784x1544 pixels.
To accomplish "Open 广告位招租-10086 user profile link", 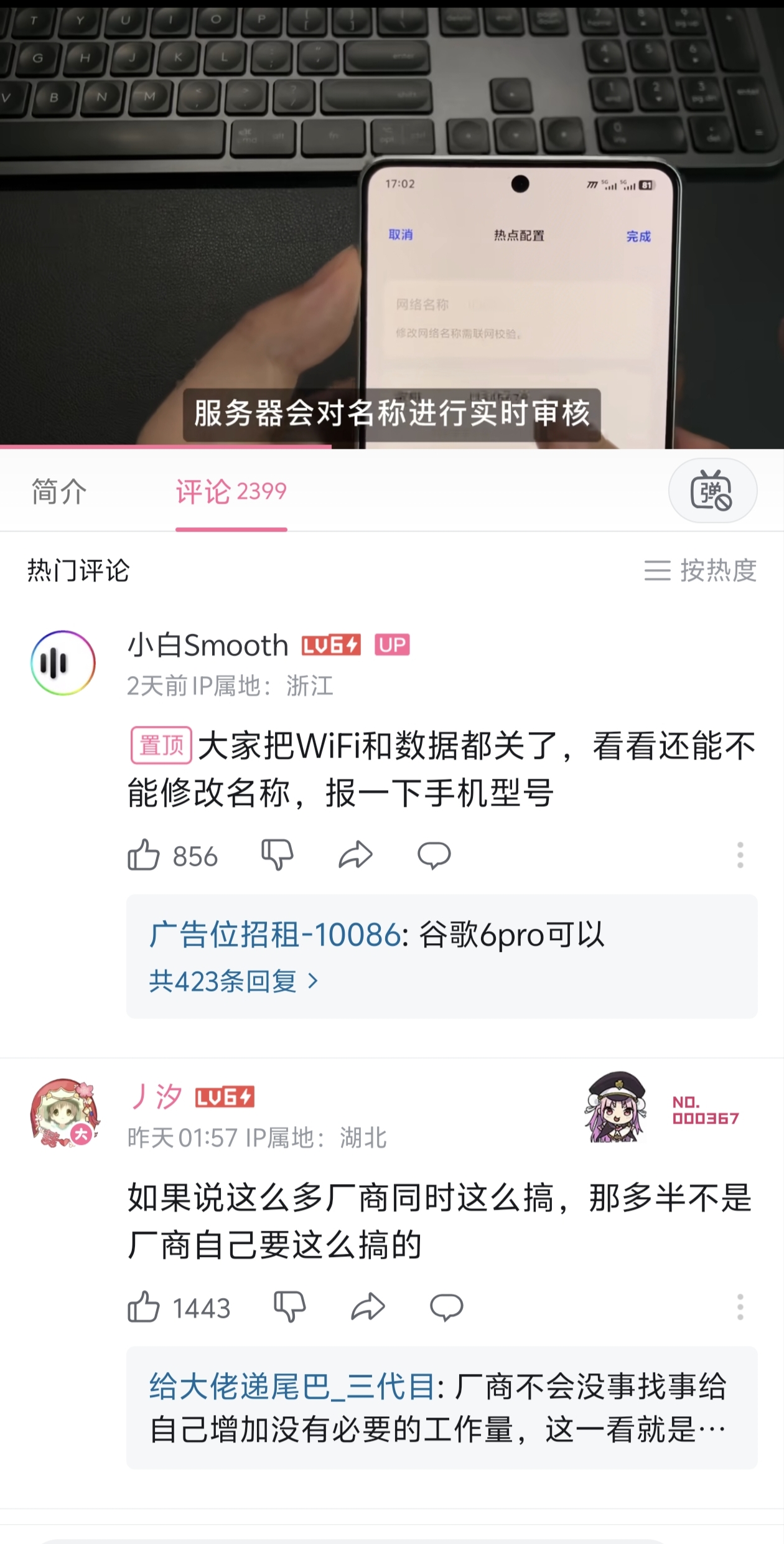I will (274, 935).
